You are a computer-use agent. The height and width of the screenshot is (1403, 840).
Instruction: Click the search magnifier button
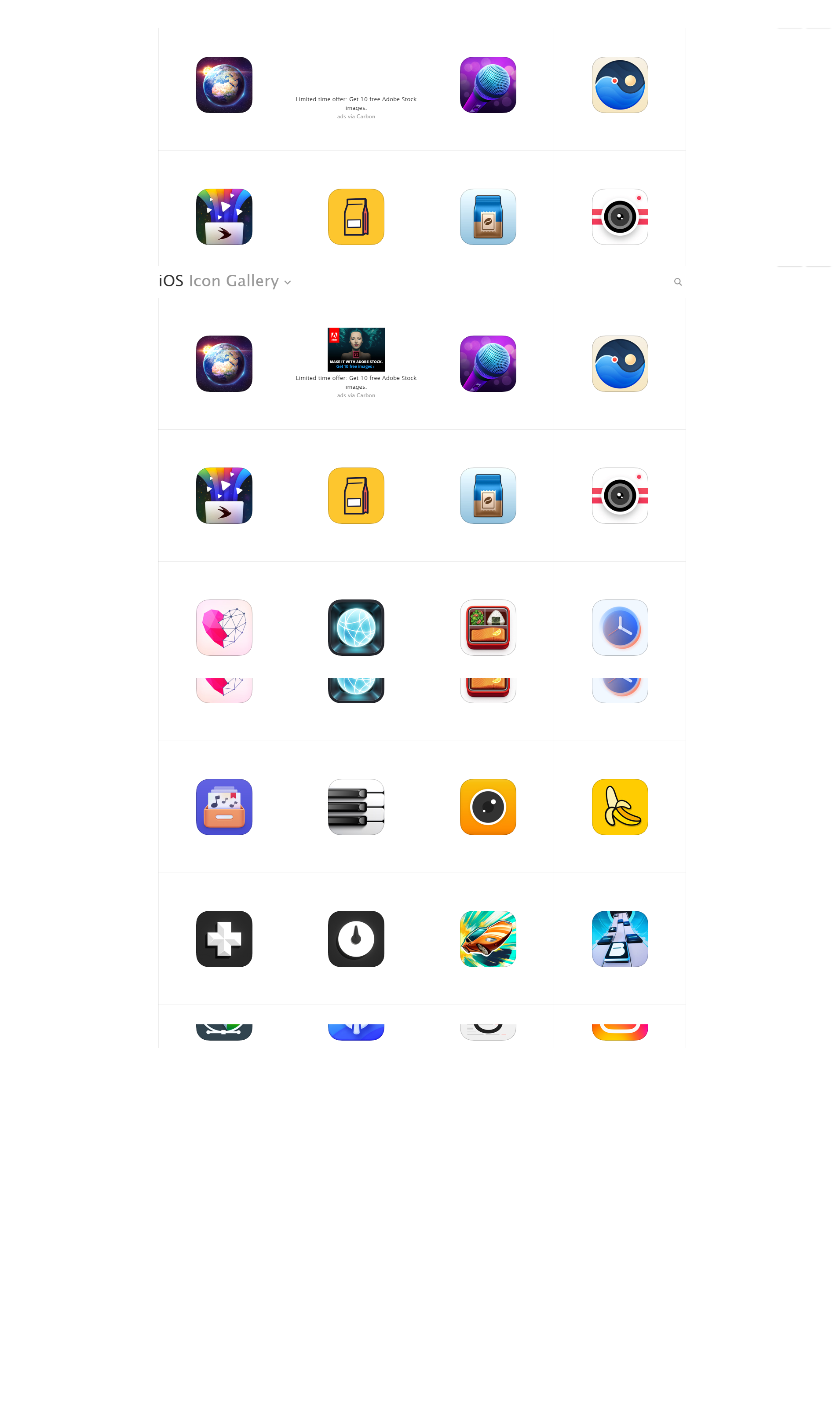pyautogui.click(x=678, y=281)
